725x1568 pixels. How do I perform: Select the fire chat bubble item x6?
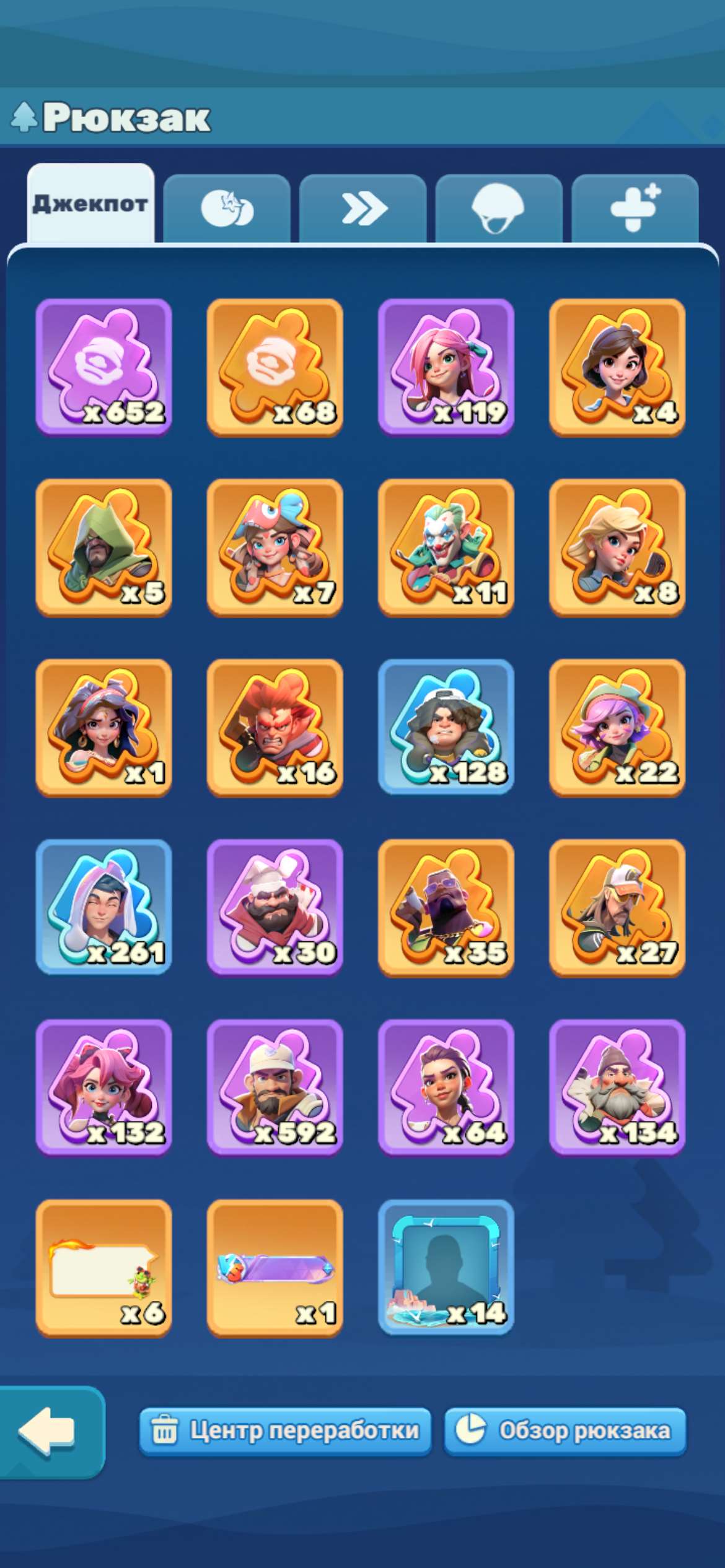coord(103,1268)
